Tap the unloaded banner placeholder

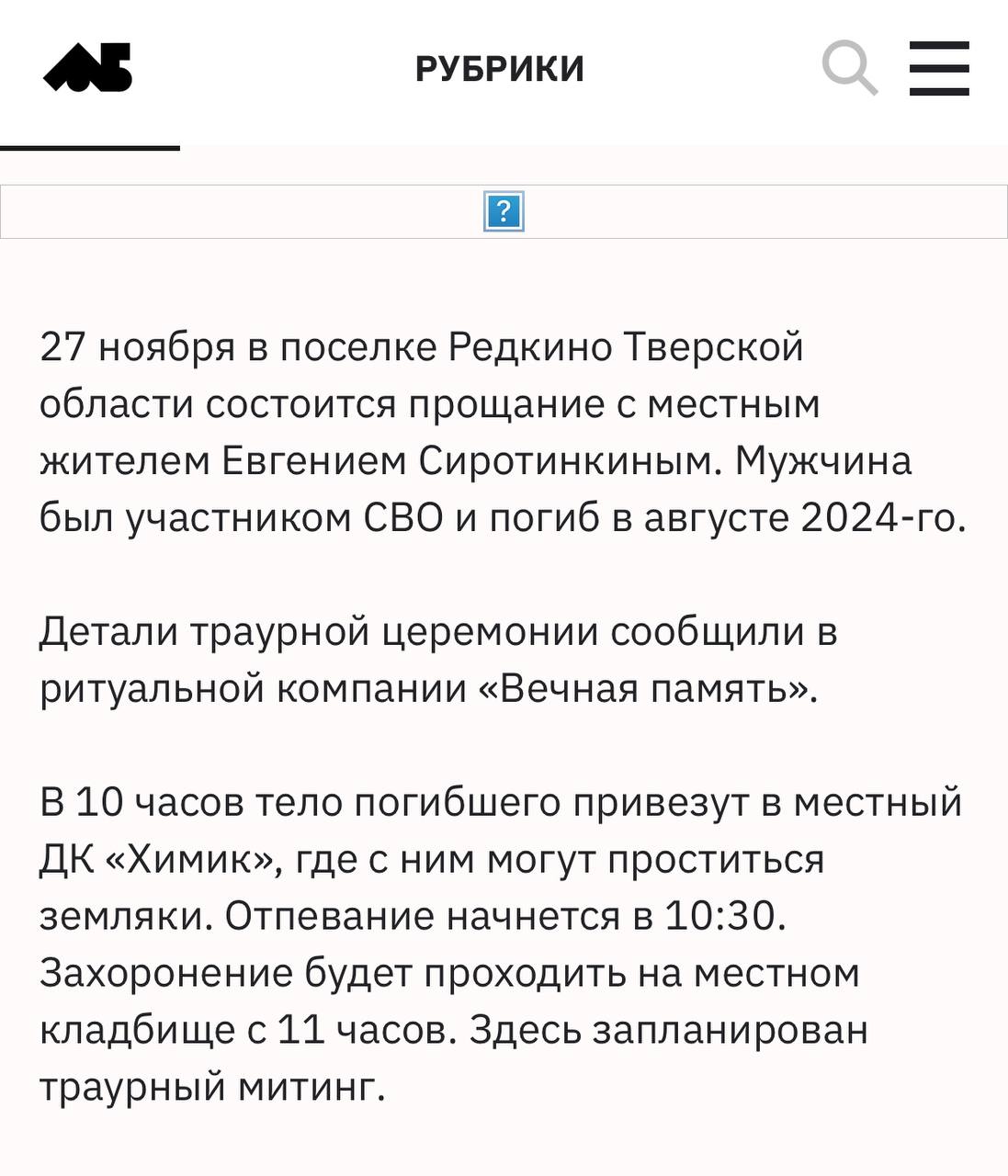point(504,212)
